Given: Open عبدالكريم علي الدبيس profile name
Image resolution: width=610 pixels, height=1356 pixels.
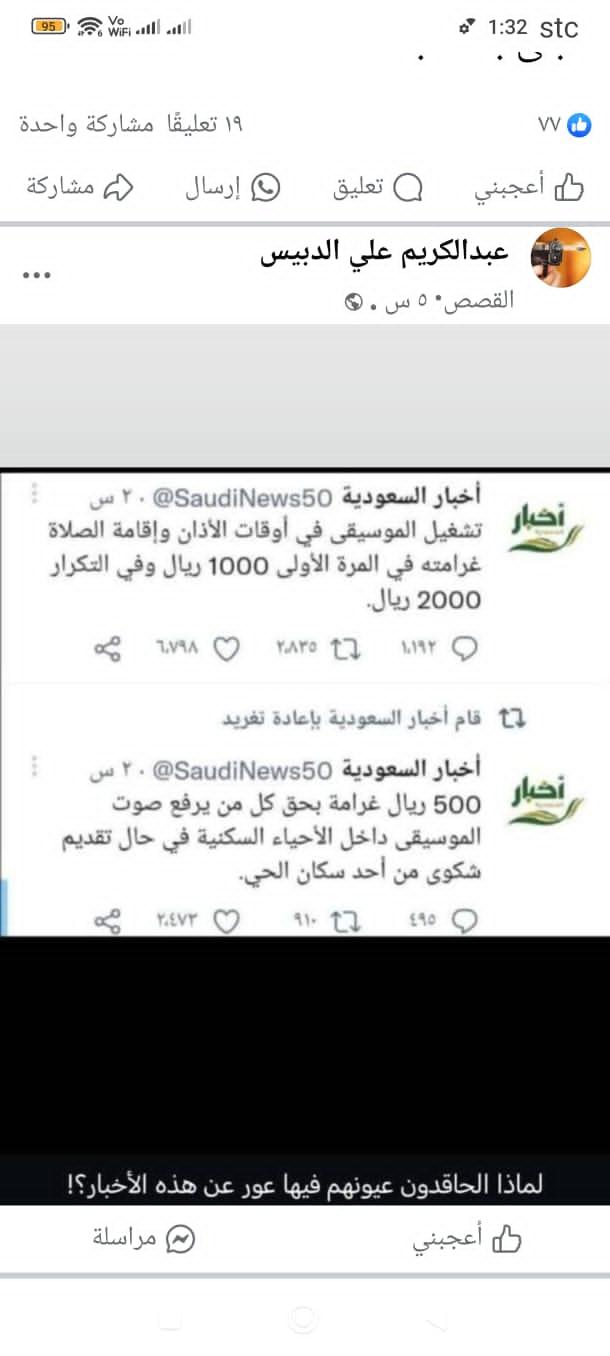Looking at the screenshot, I should 385,254.
